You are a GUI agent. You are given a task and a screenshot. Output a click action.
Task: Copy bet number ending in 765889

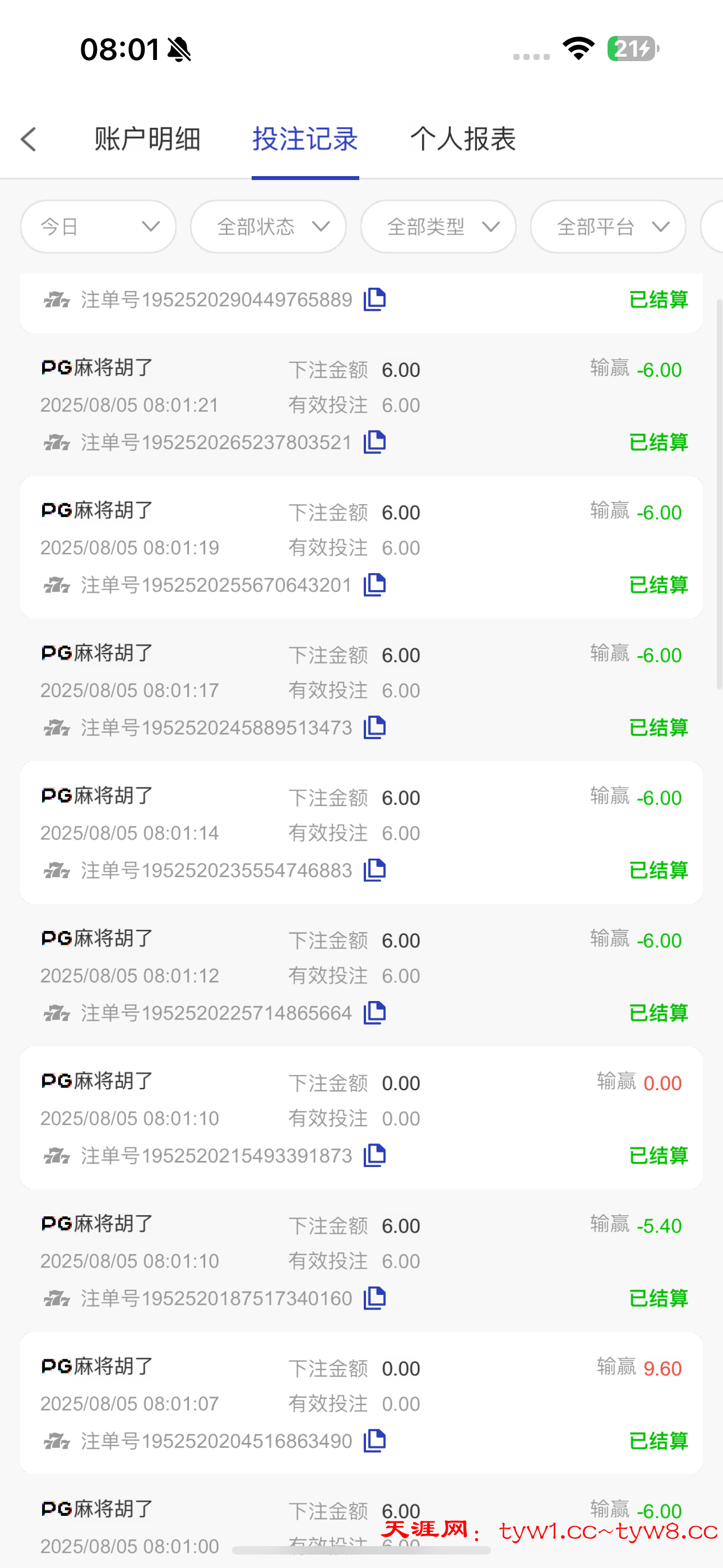coord(375,299)
